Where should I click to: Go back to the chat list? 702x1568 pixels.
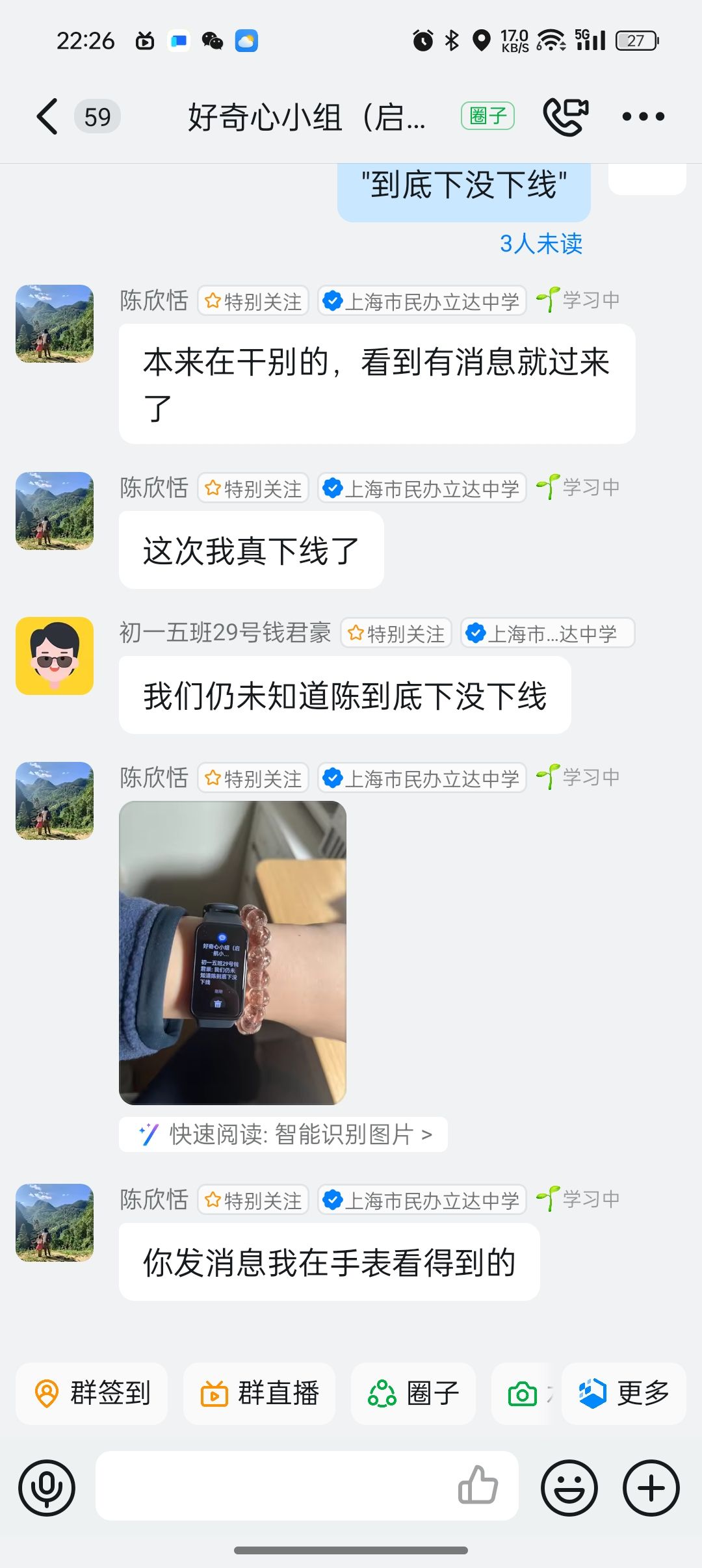tap(48, 117)
